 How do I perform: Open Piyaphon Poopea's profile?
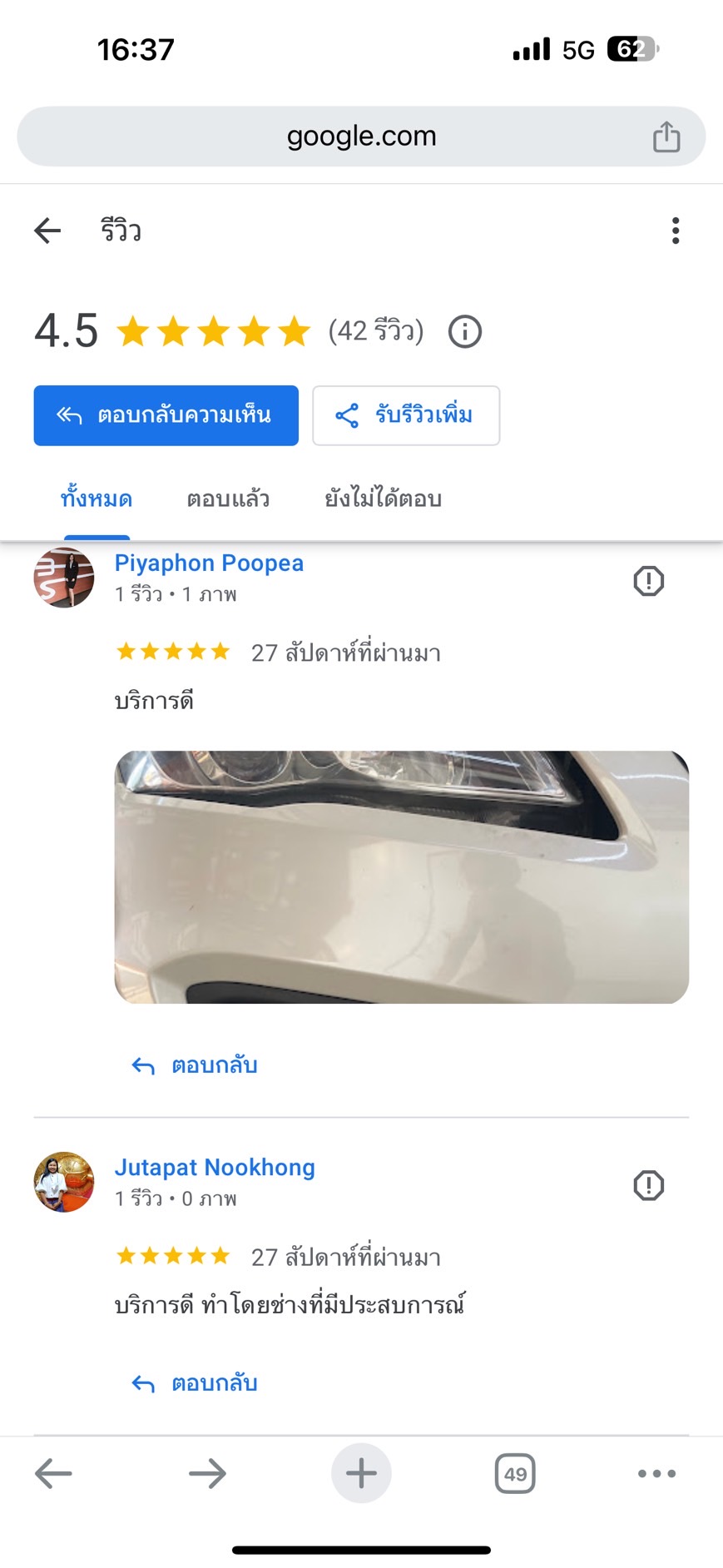209,563
